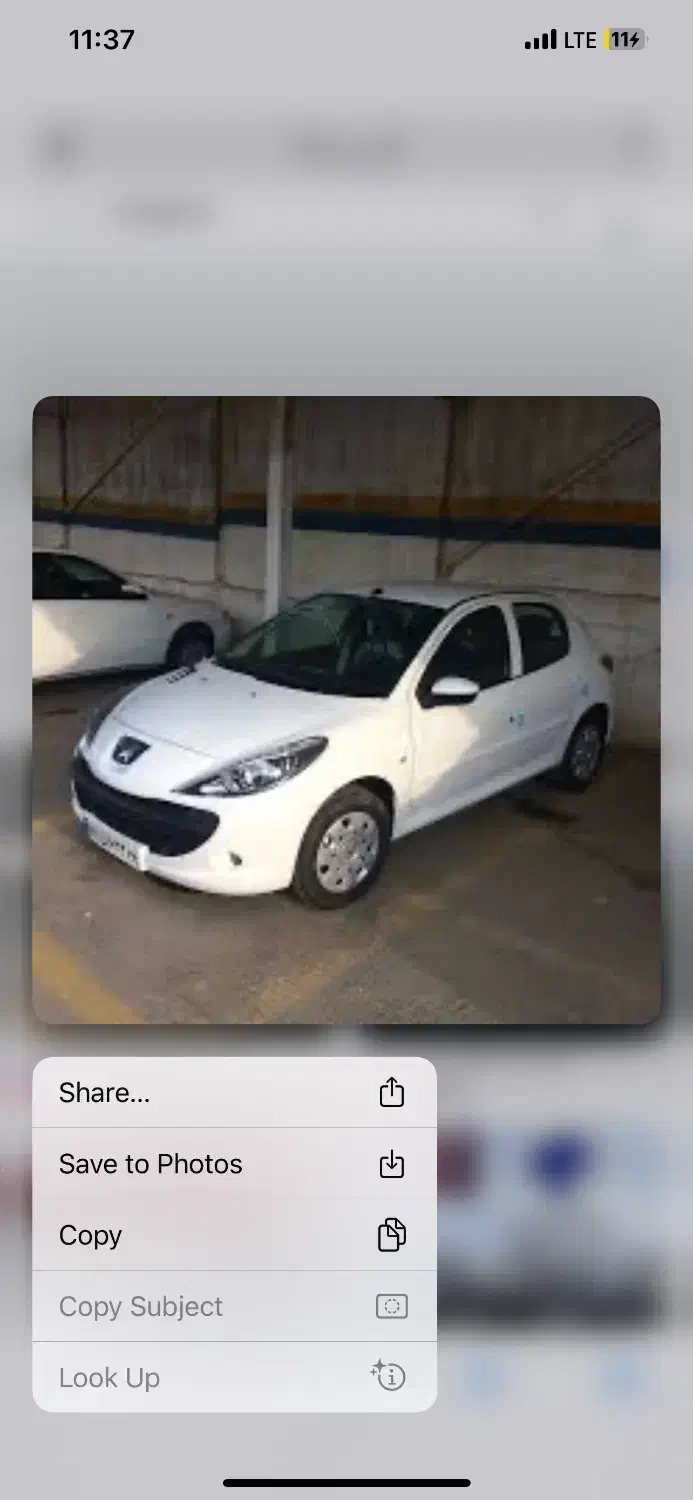
Task: Copy the image to clipboard
Action: pyautogui.click(x=233, y=1235)
